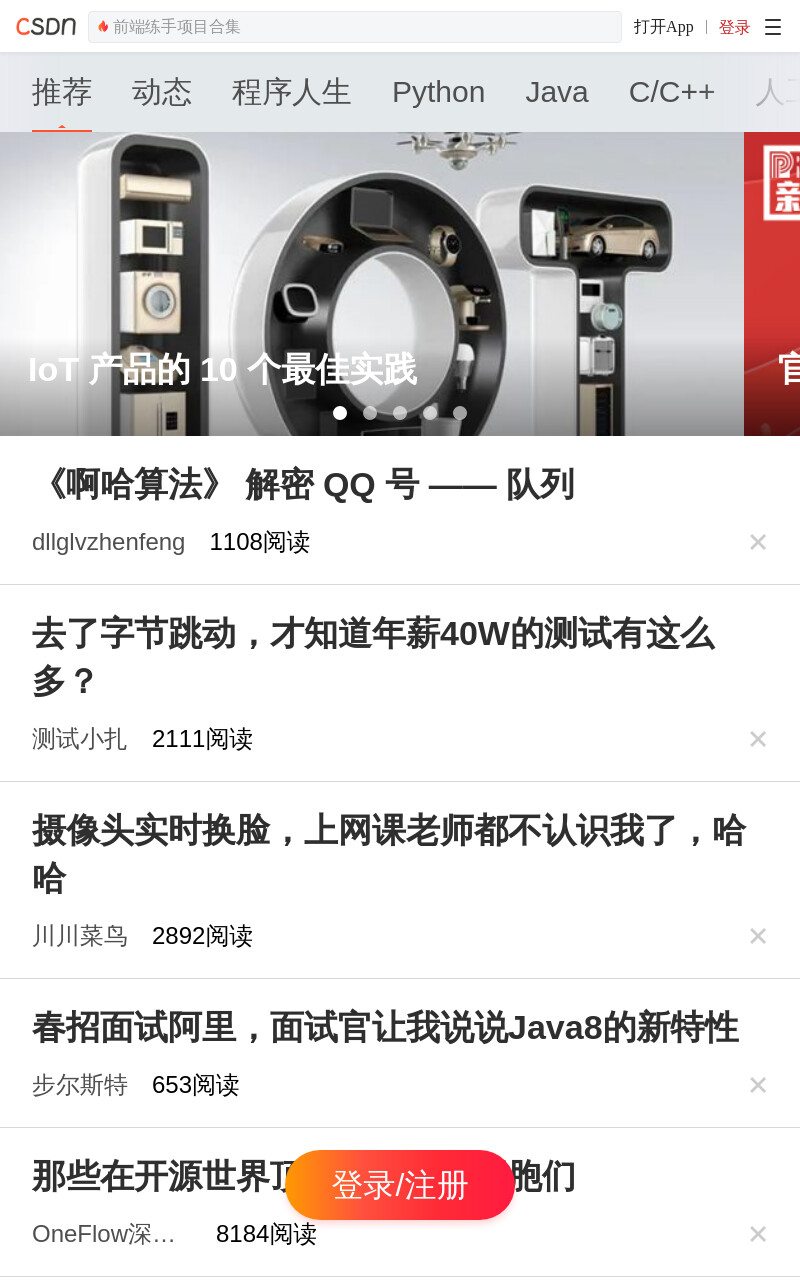Select the Java tab
The height and width of the screenshot is (1280, 800).
point(557,92)
